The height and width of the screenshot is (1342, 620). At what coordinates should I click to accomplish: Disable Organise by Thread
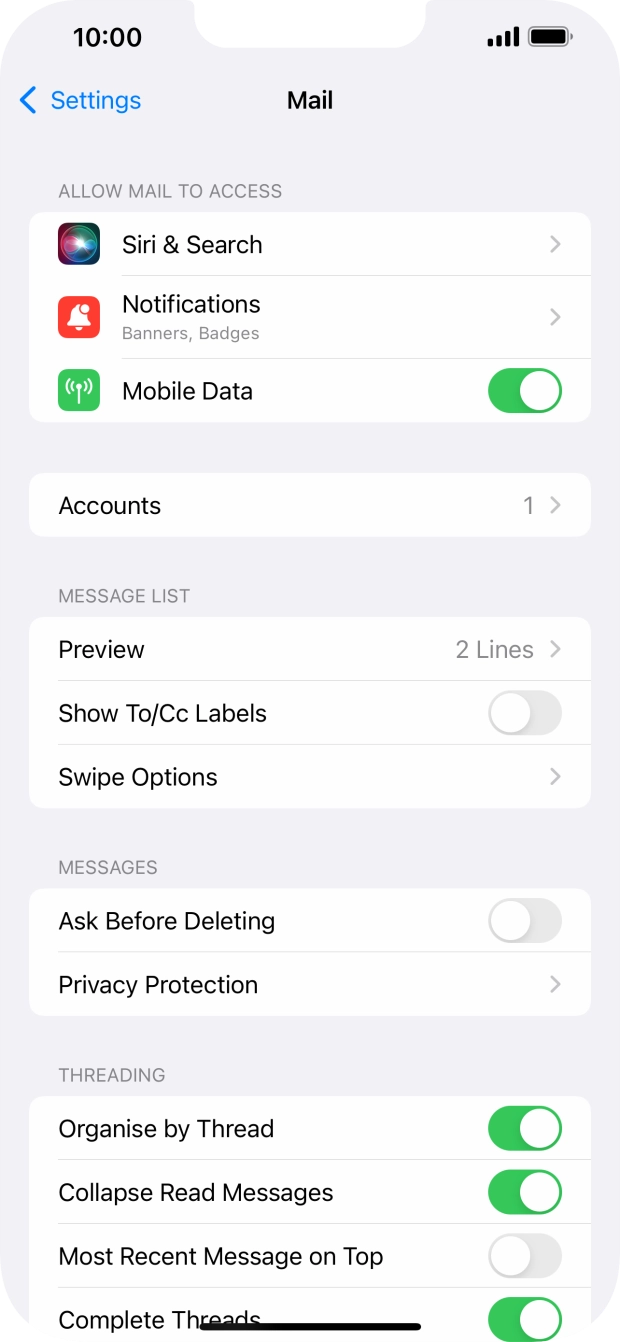click(x=524, y=1129)
